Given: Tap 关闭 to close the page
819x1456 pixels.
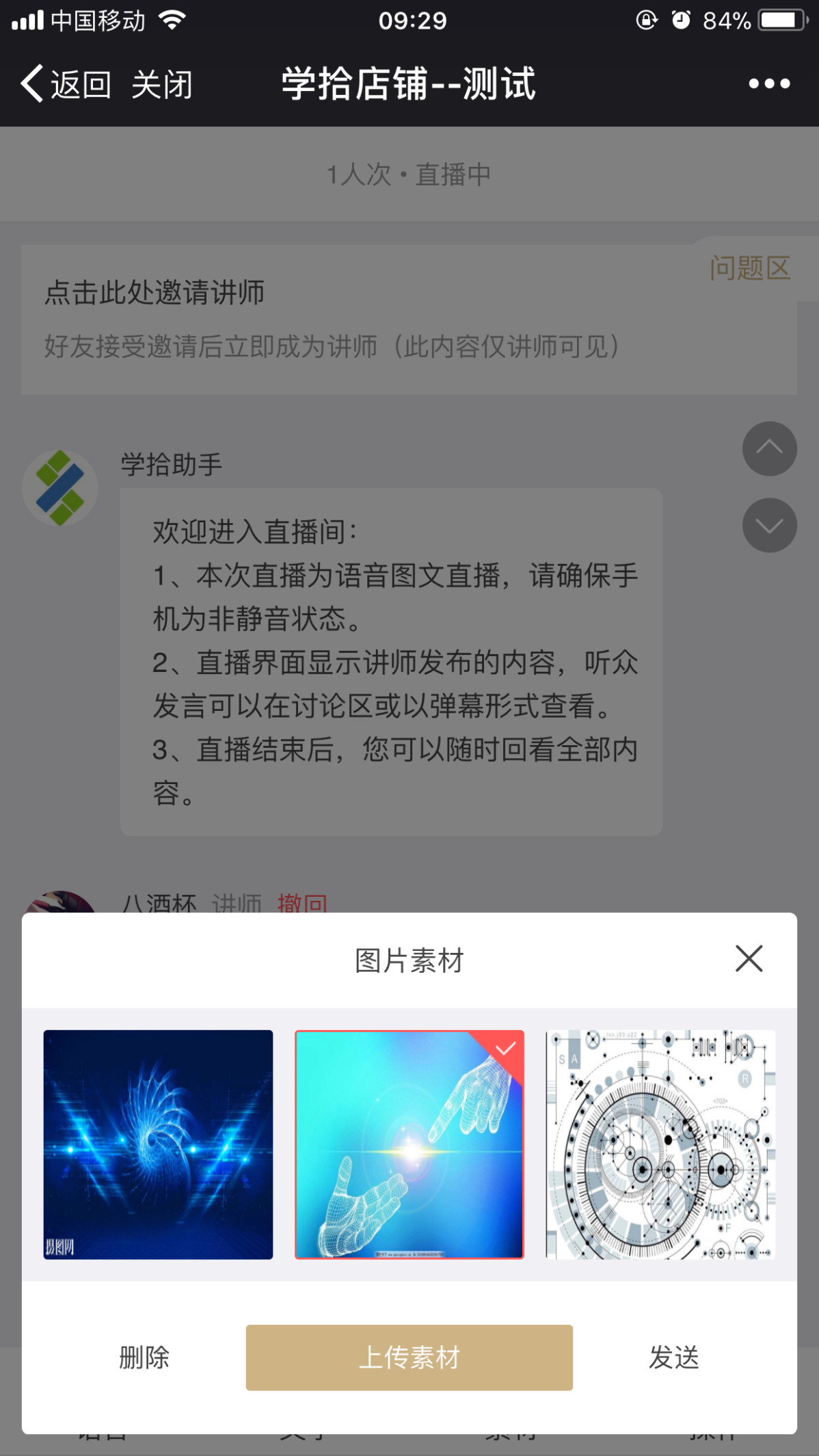Looking at the screenshot, I should coord(161,85).
